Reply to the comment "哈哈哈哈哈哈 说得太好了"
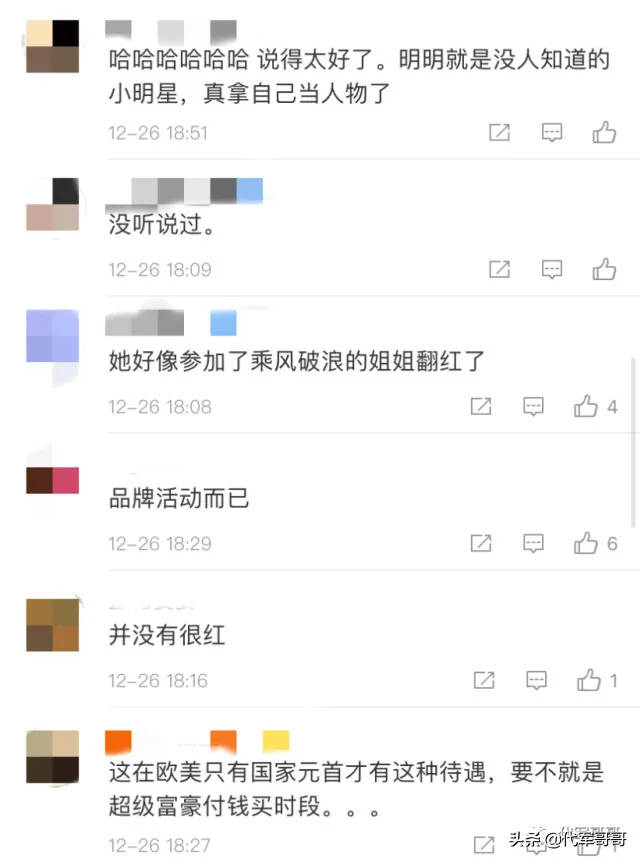The image size is (641, 862). [552, 132]
